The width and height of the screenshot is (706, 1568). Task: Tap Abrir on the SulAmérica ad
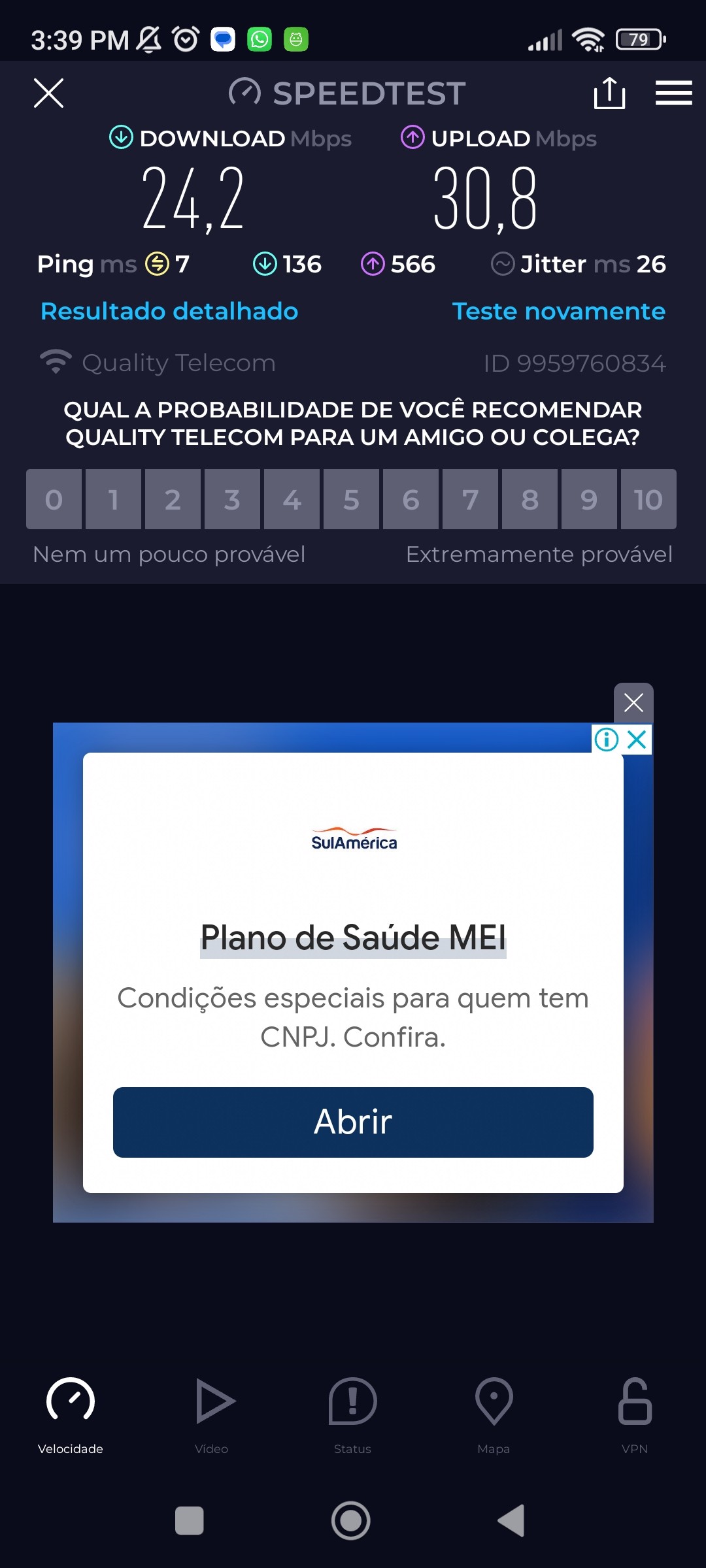pyautogui.click(x=353, y=1122)
